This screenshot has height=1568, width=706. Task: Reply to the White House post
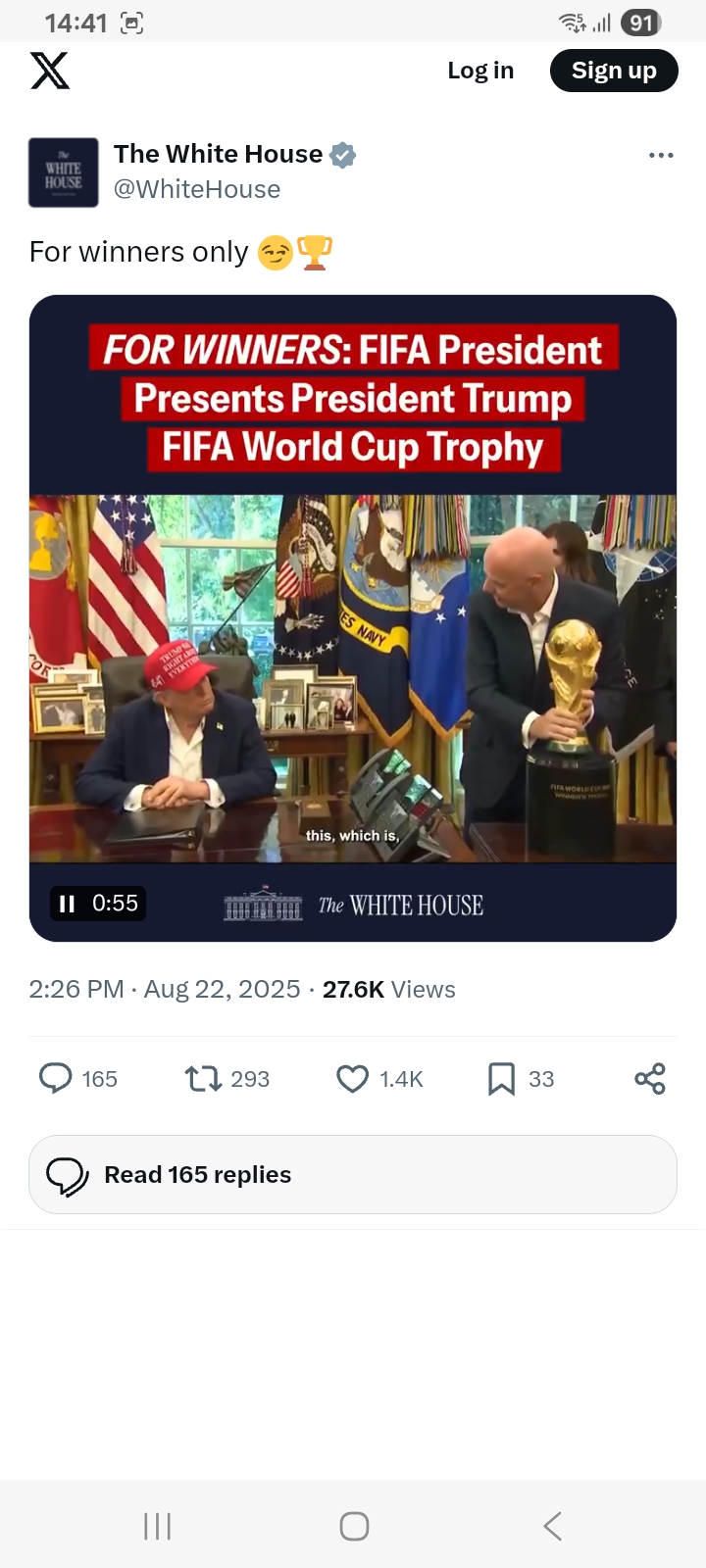pos(56,1079)
